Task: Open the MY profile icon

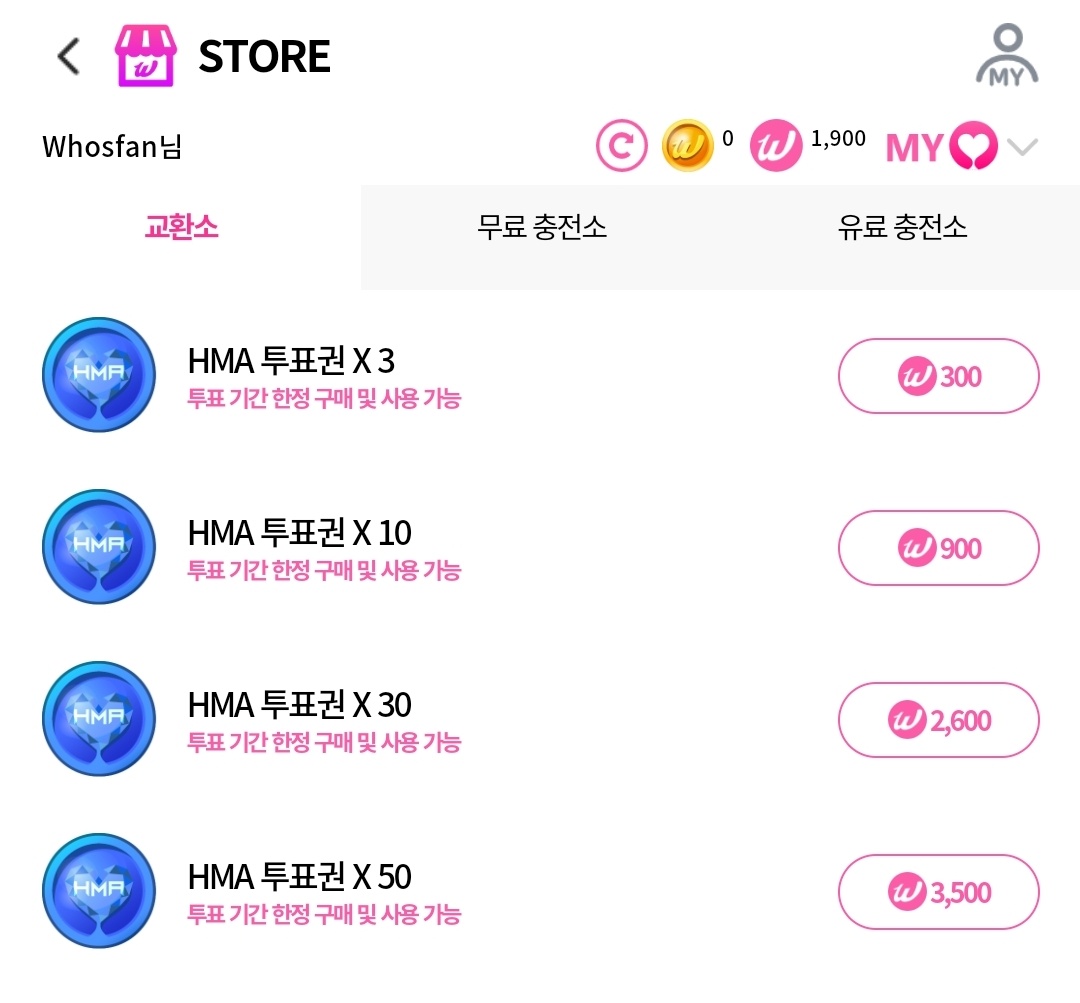Action: (x=1007, y=56)
